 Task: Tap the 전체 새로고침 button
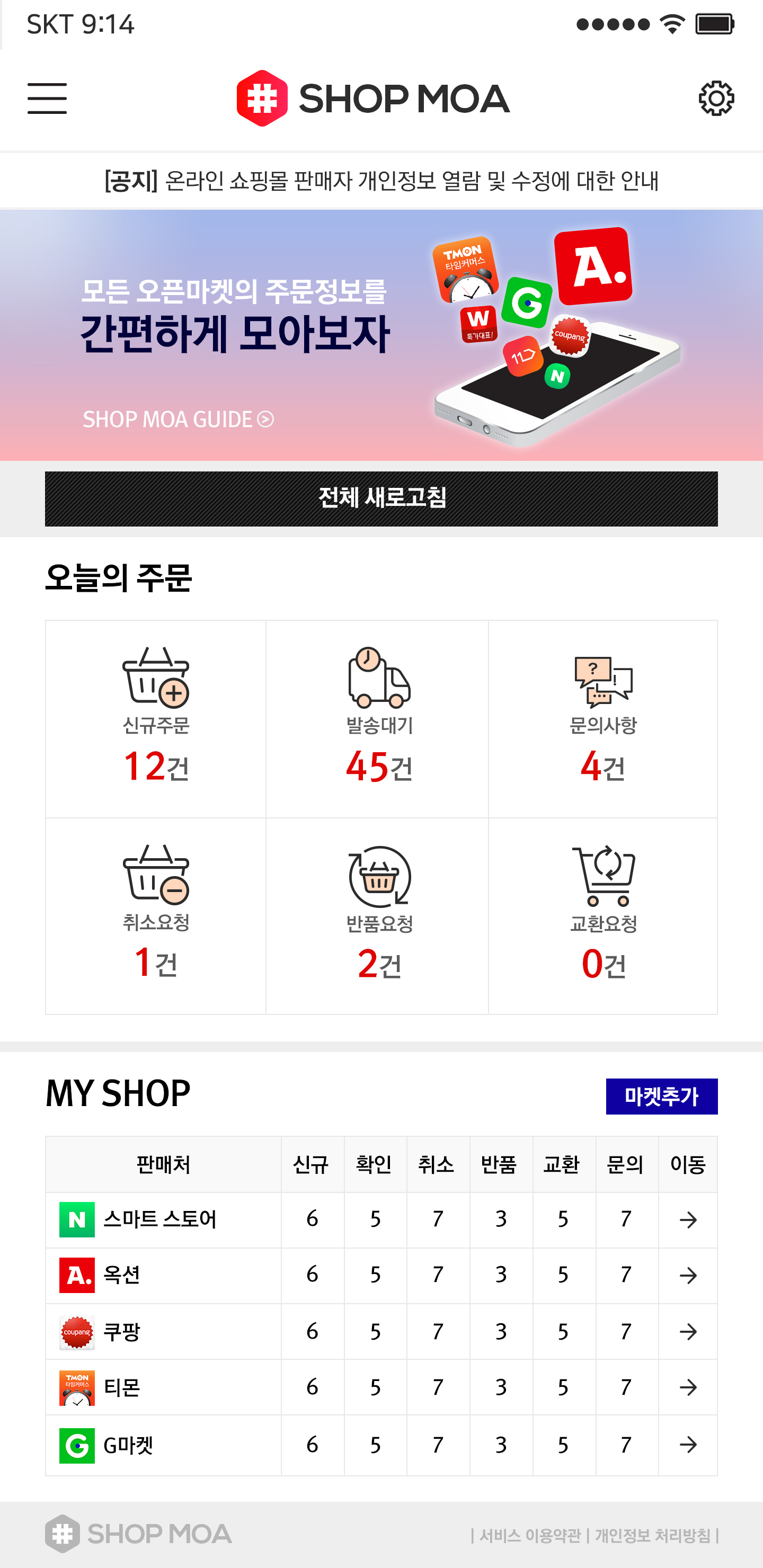tap(381, 498)
